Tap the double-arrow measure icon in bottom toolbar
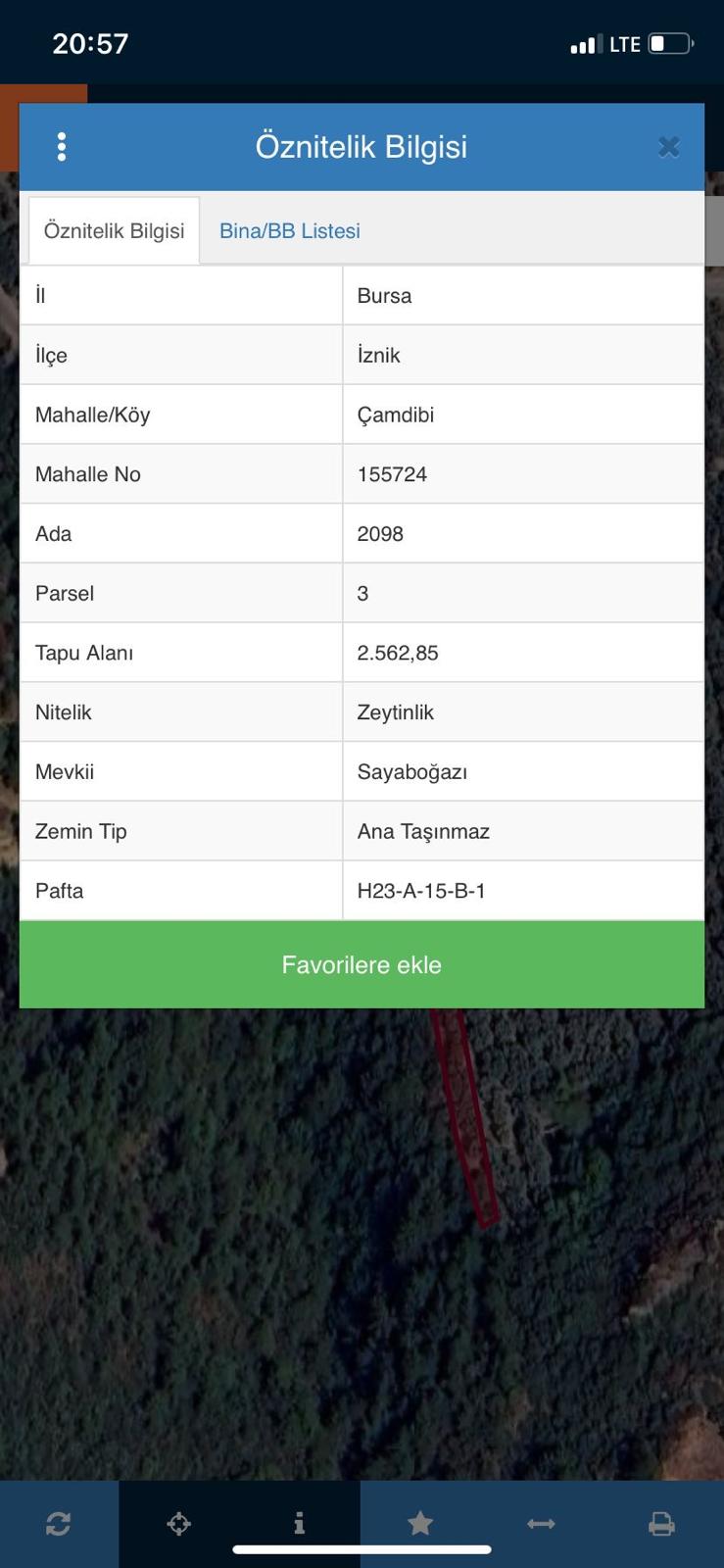Image resolution: width=724 pixels, height=1568 pixels. coord(541,1524)
